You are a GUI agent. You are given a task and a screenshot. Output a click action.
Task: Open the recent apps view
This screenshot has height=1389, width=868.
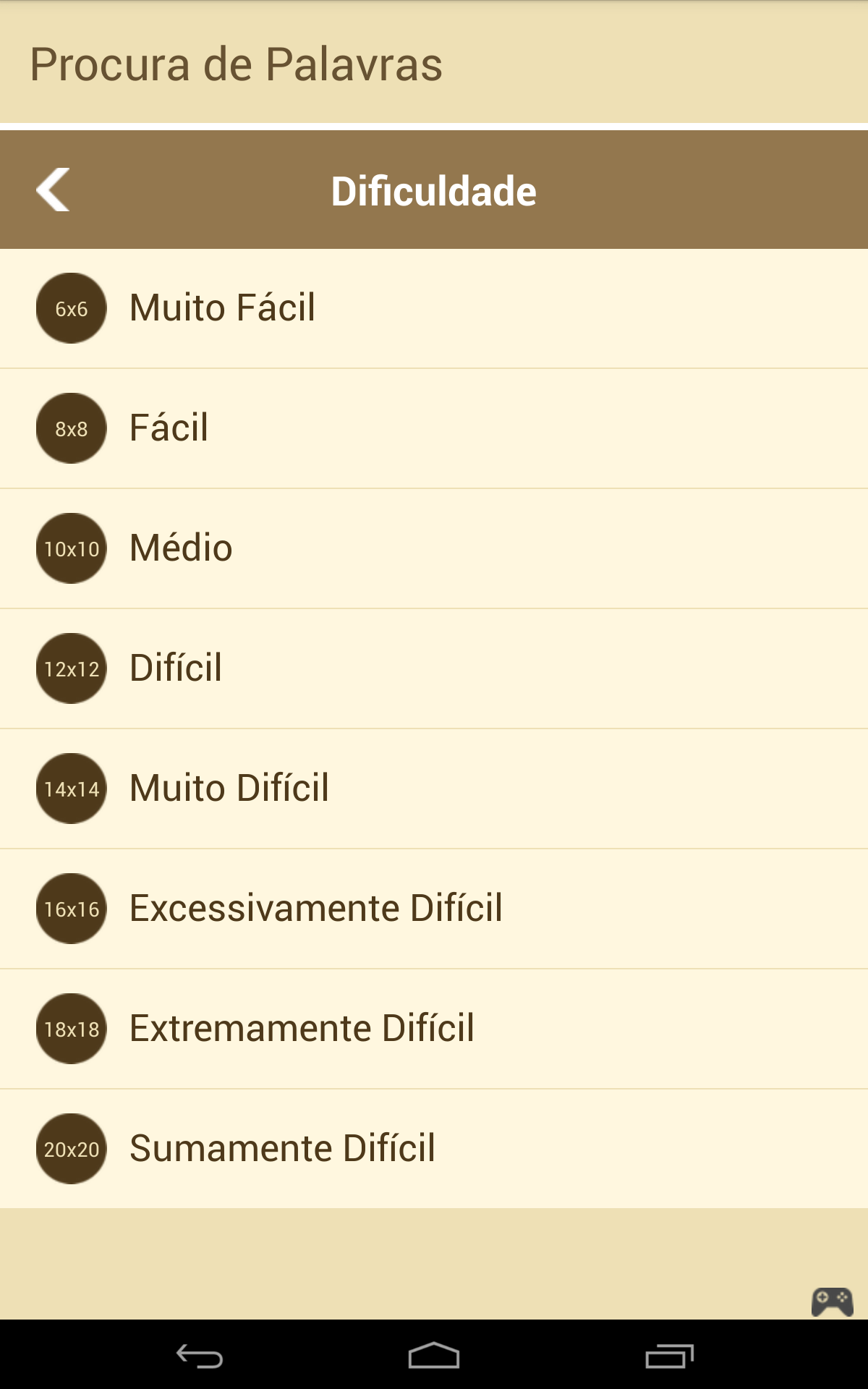click(669, 1356)
